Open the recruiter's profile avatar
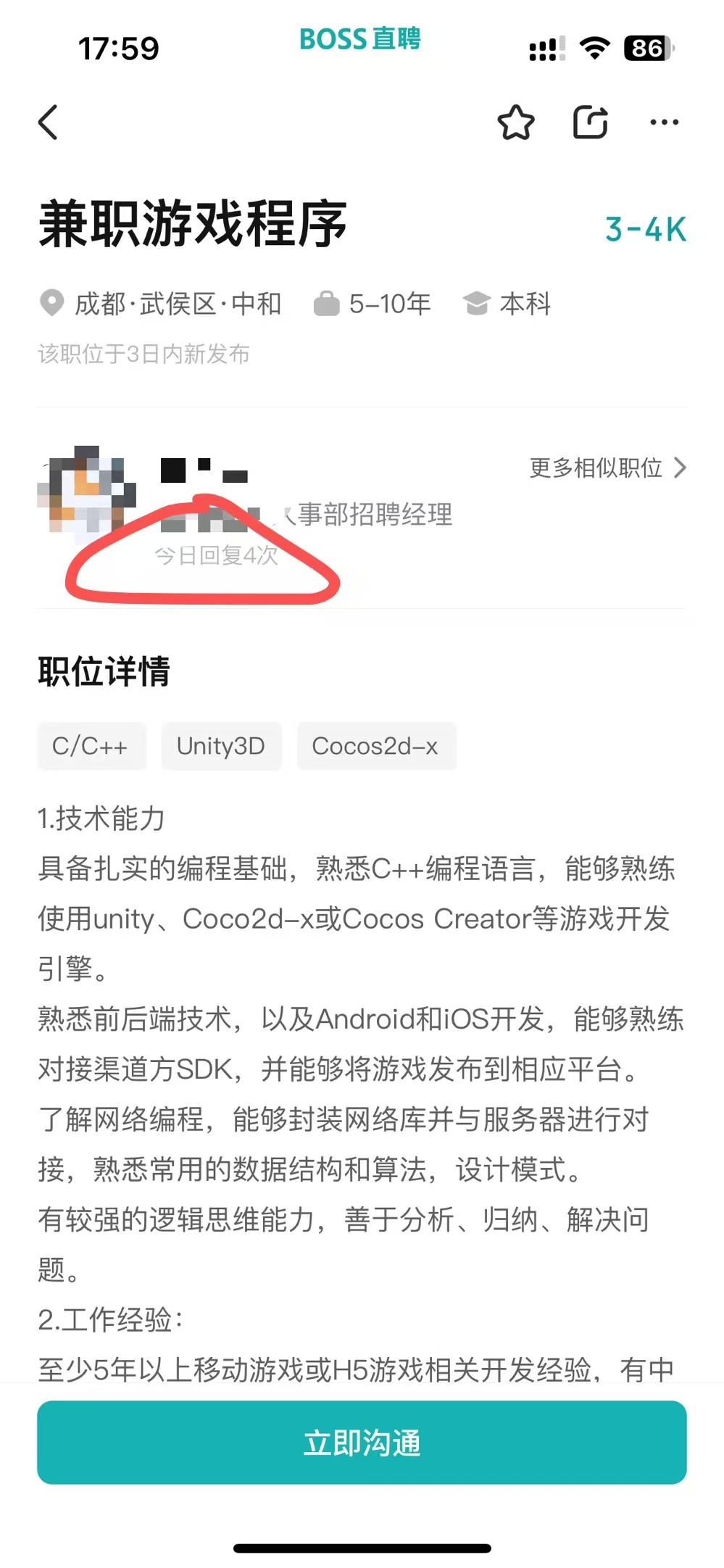This screenshot has width=724, height=1568. [86, 491]
